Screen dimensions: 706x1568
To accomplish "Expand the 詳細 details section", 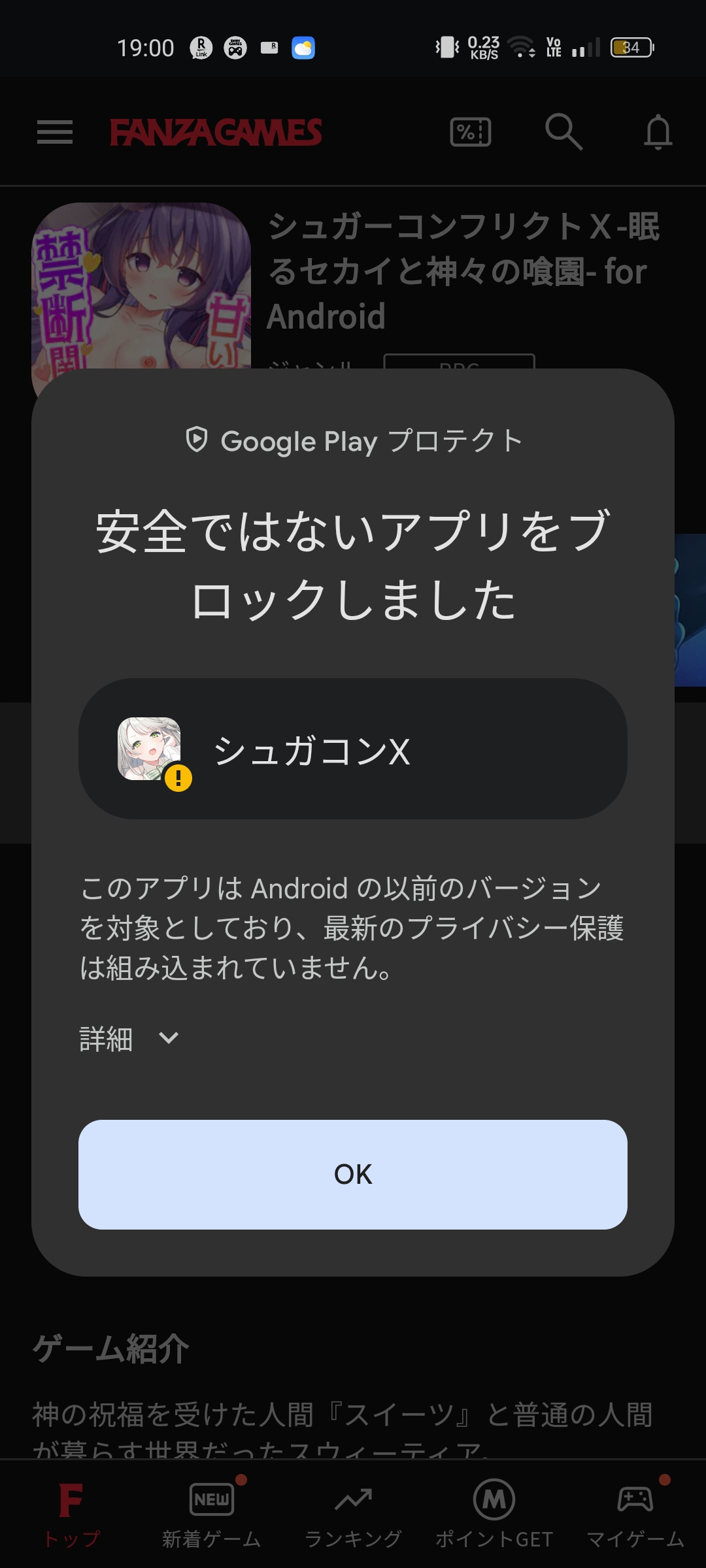I will click(x=129, y=1038).
